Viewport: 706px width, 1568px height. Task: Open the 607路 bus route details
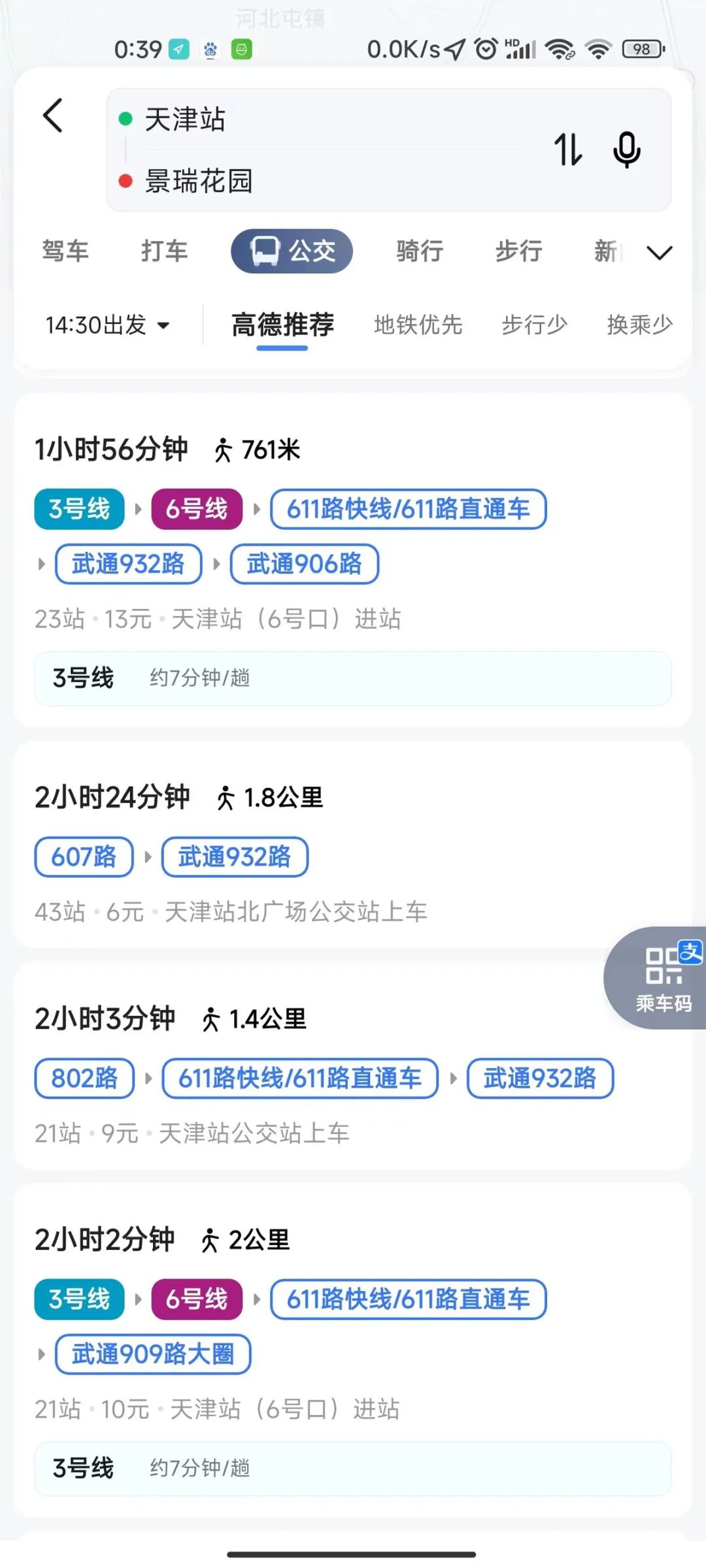click(83, 857)
